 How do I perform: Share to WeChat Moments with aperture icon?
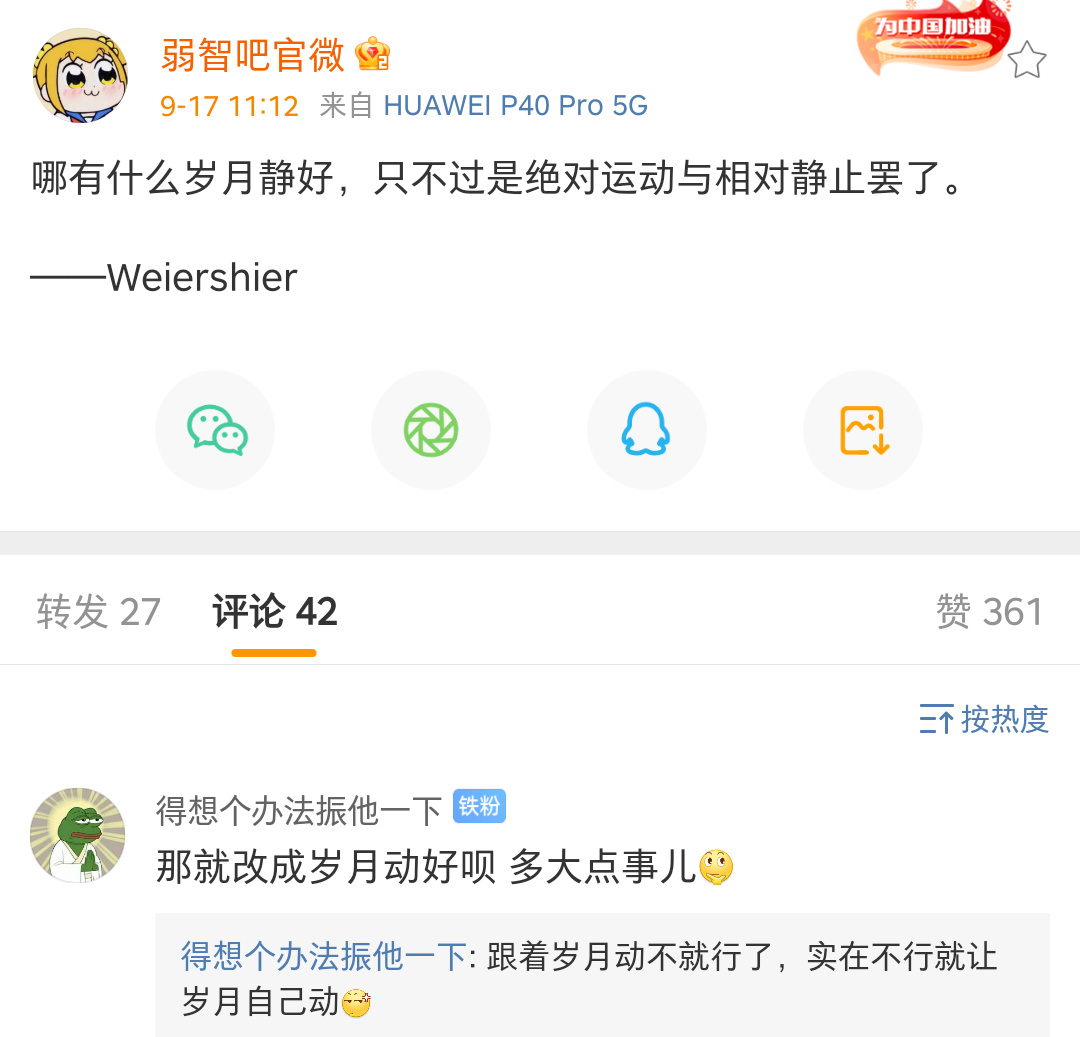431,430
